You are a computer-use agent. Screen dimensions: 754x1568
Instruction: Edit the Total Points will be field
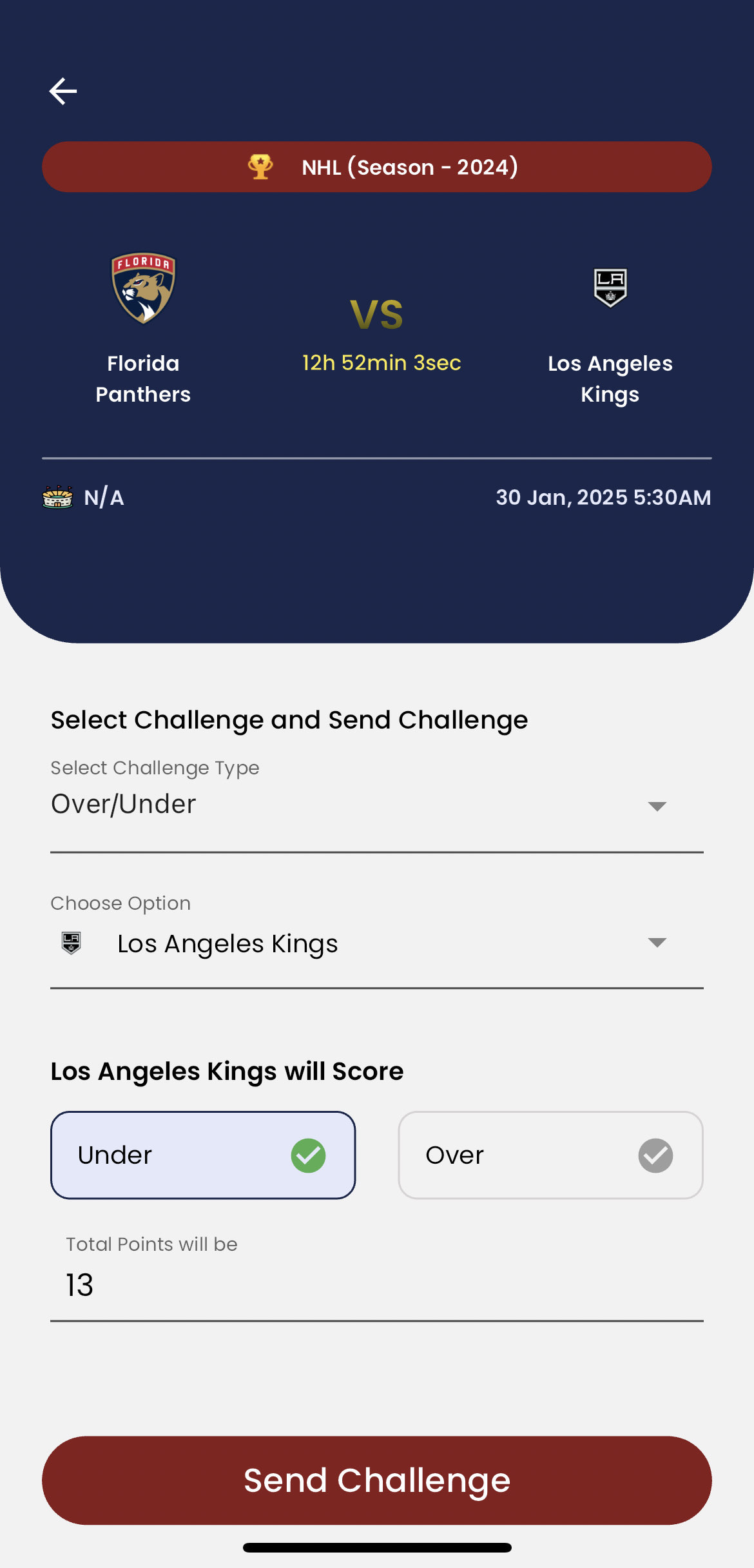coord(377,1274)
